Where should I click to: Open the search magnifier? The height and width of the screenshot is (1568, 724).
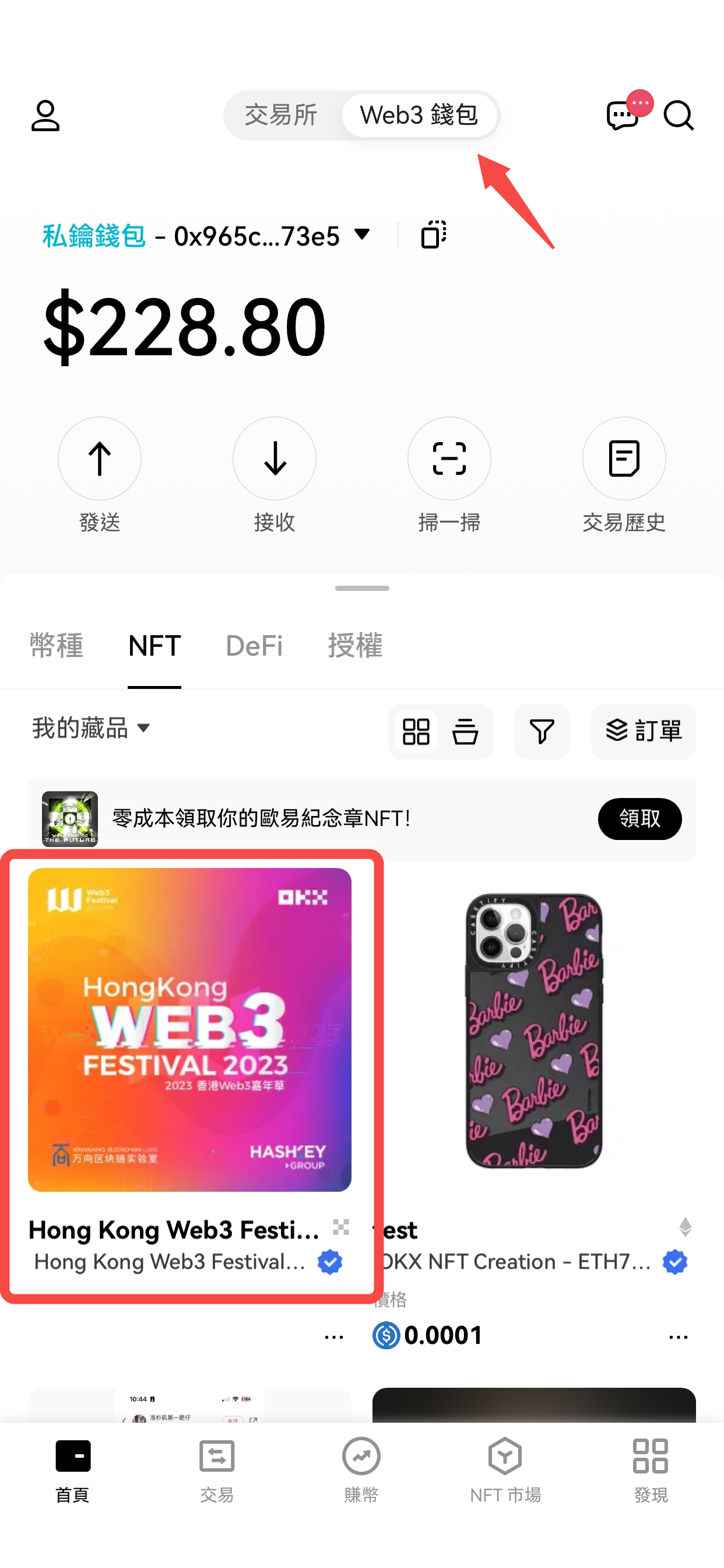679,116
